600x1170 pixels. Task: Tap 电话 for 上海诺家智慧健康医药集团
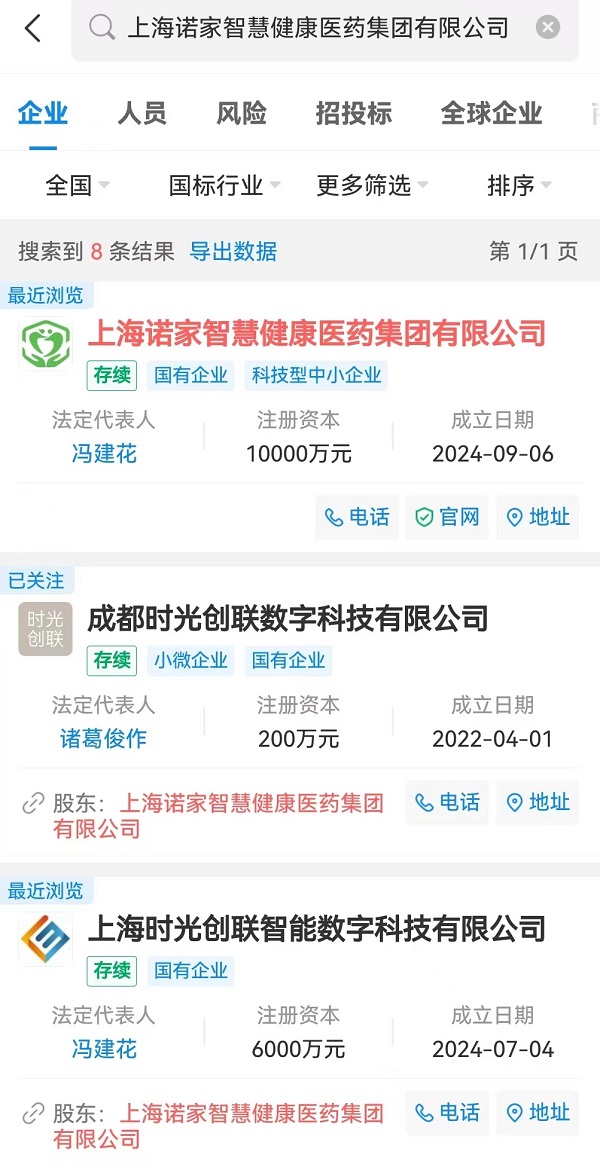tap(357, 517)
